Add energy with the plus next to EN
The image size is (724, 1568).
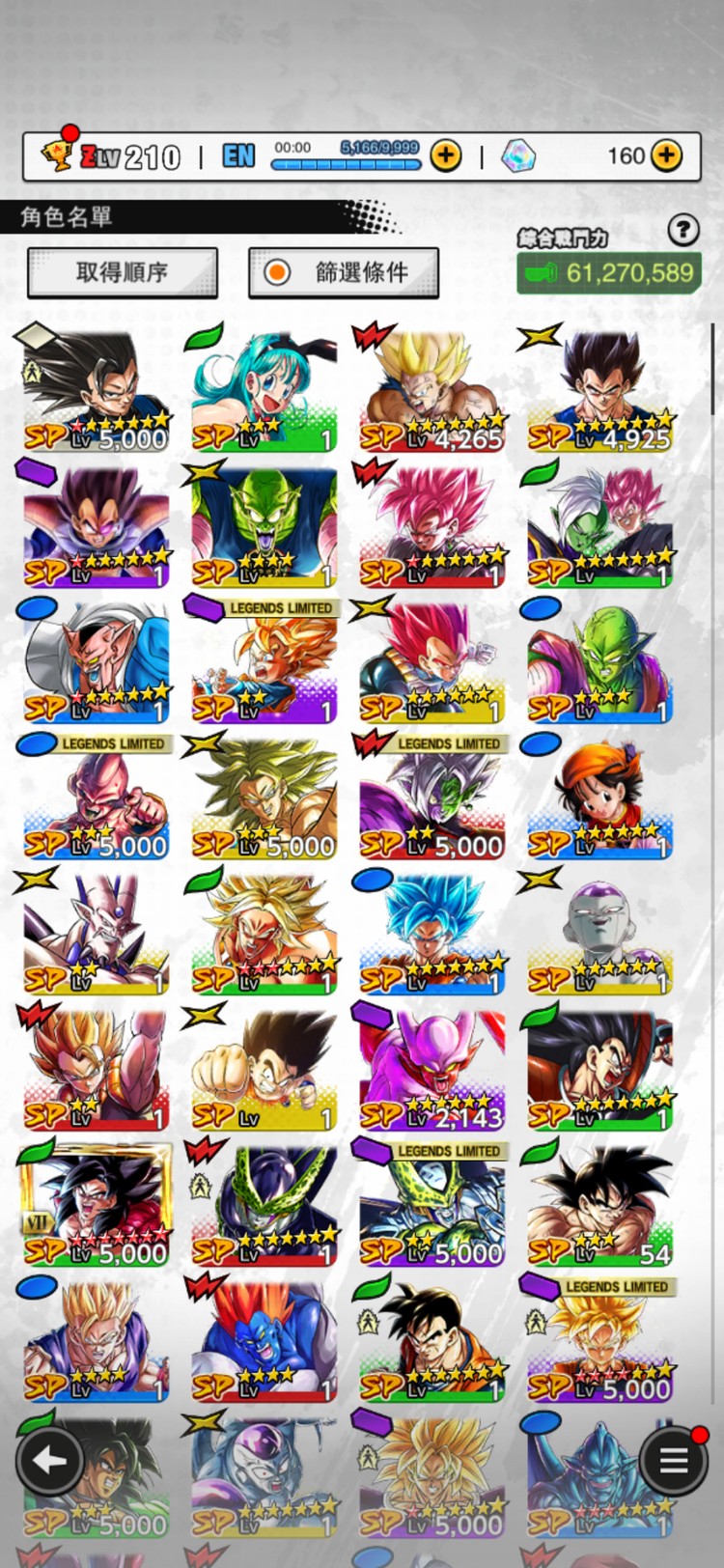(445, 155)
